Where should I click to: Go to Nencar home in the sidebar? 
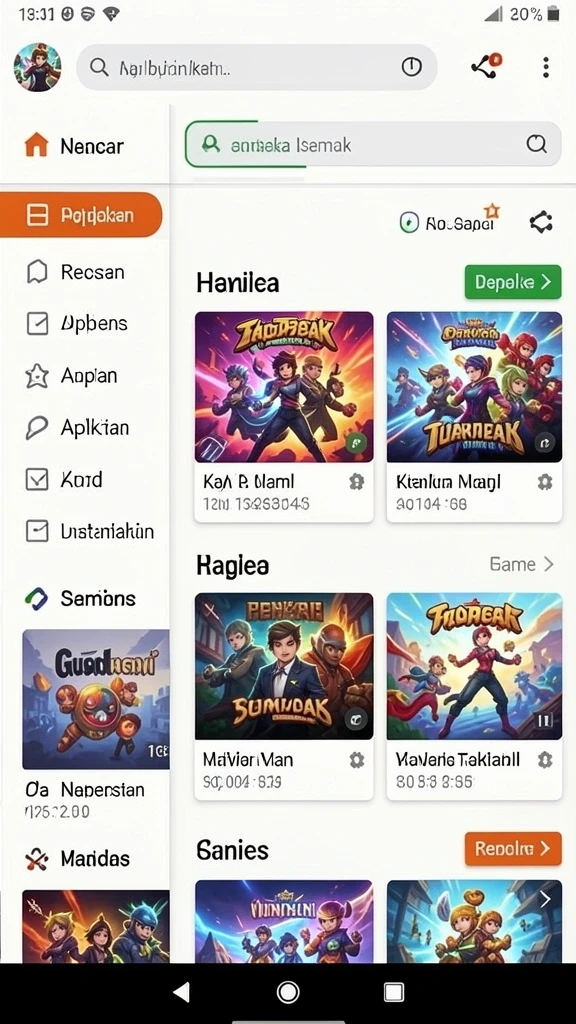click(74, 146)
